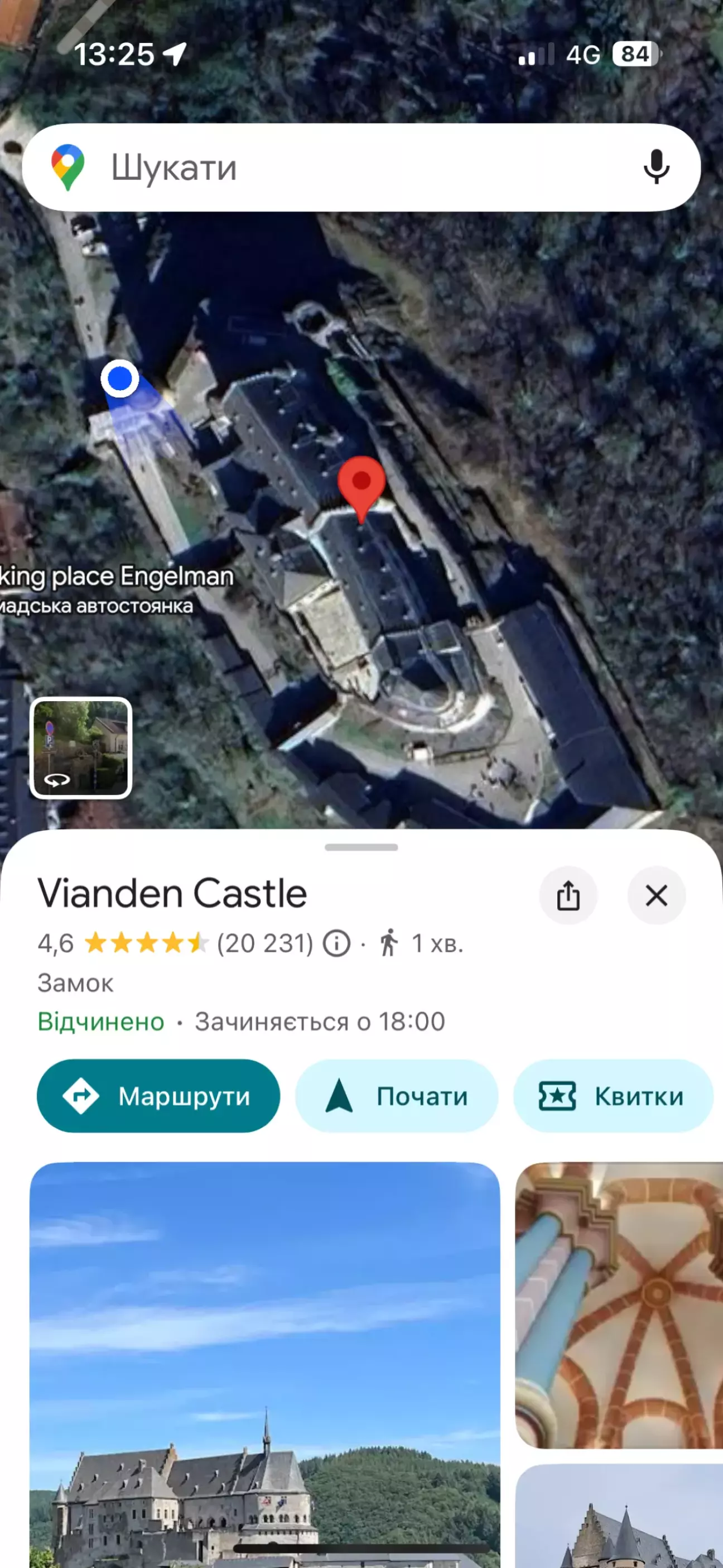Expand the place sheet via its handle
The image size is (723, 1568).
point(361,847)
